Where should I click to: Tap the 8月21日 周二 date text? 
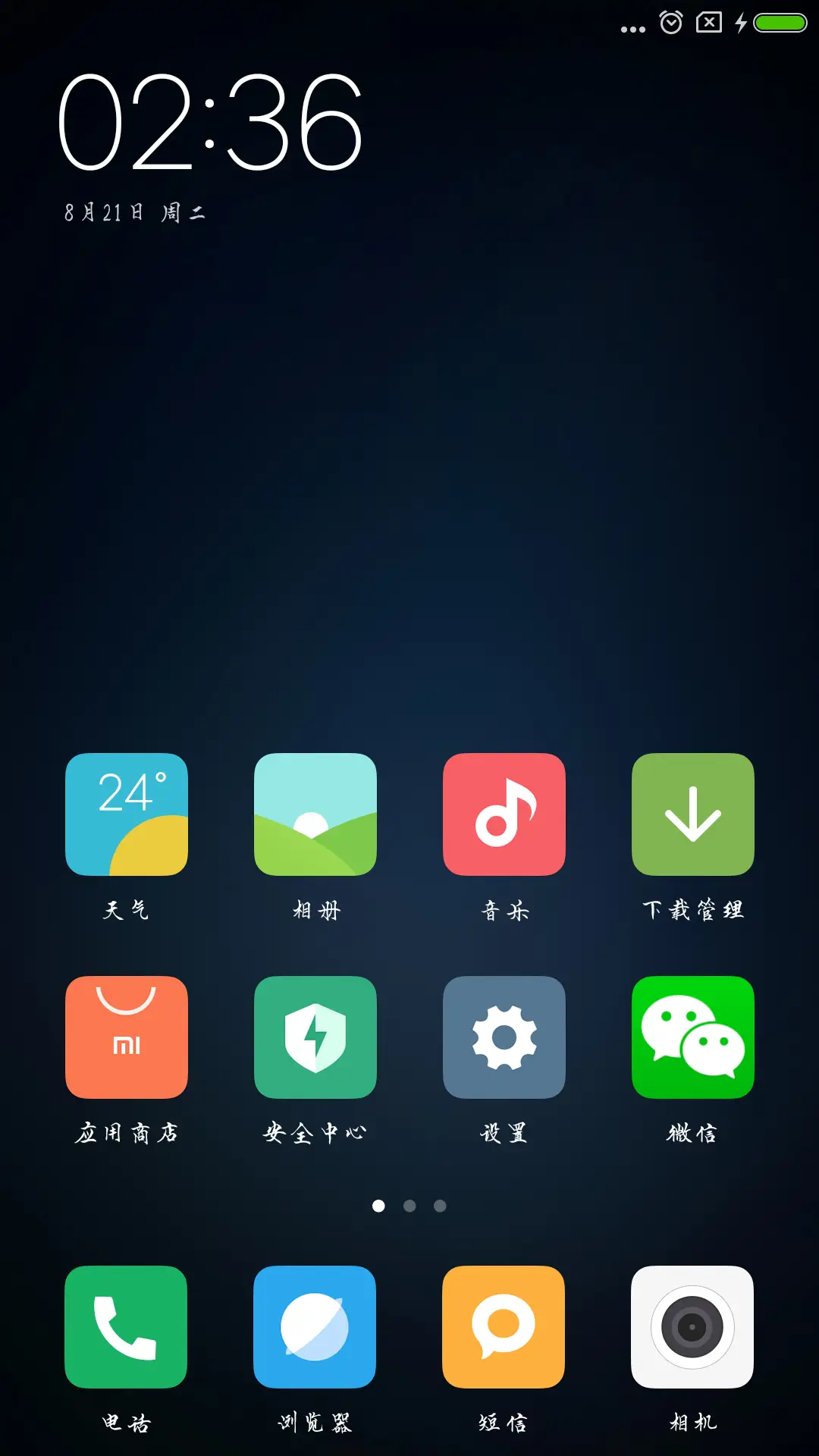(x=136, y=212)
